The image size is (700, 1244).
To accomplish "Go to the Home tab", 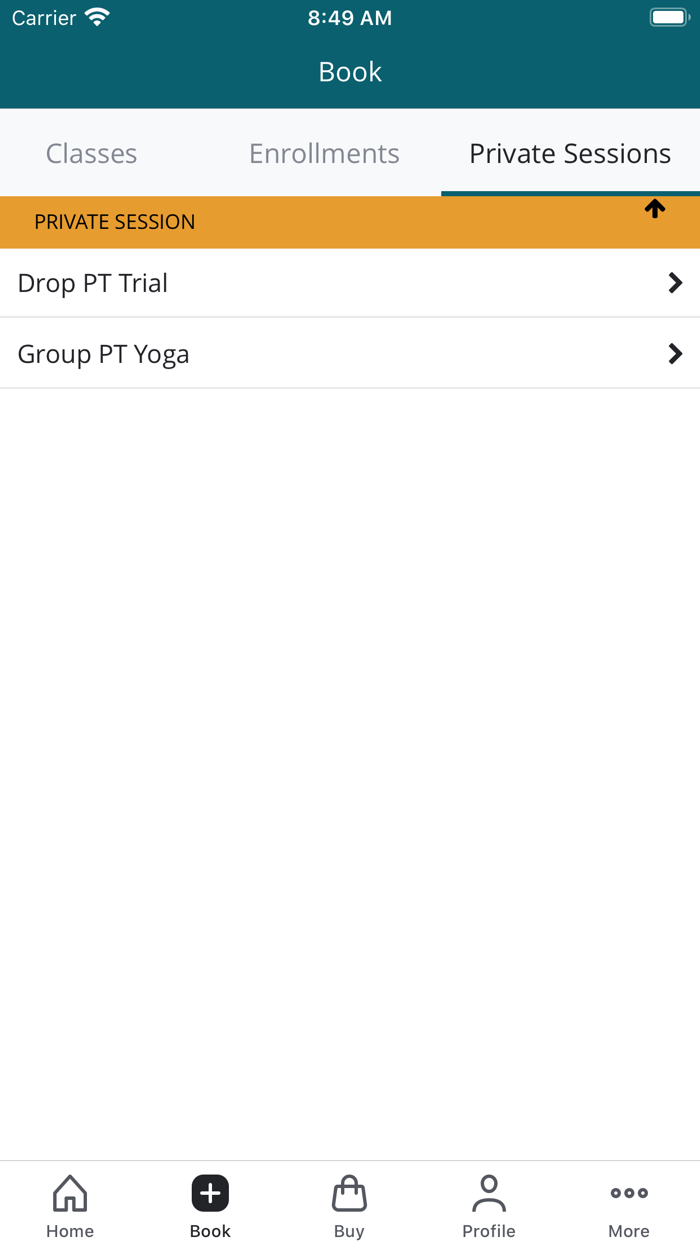I will point(70,1206).
